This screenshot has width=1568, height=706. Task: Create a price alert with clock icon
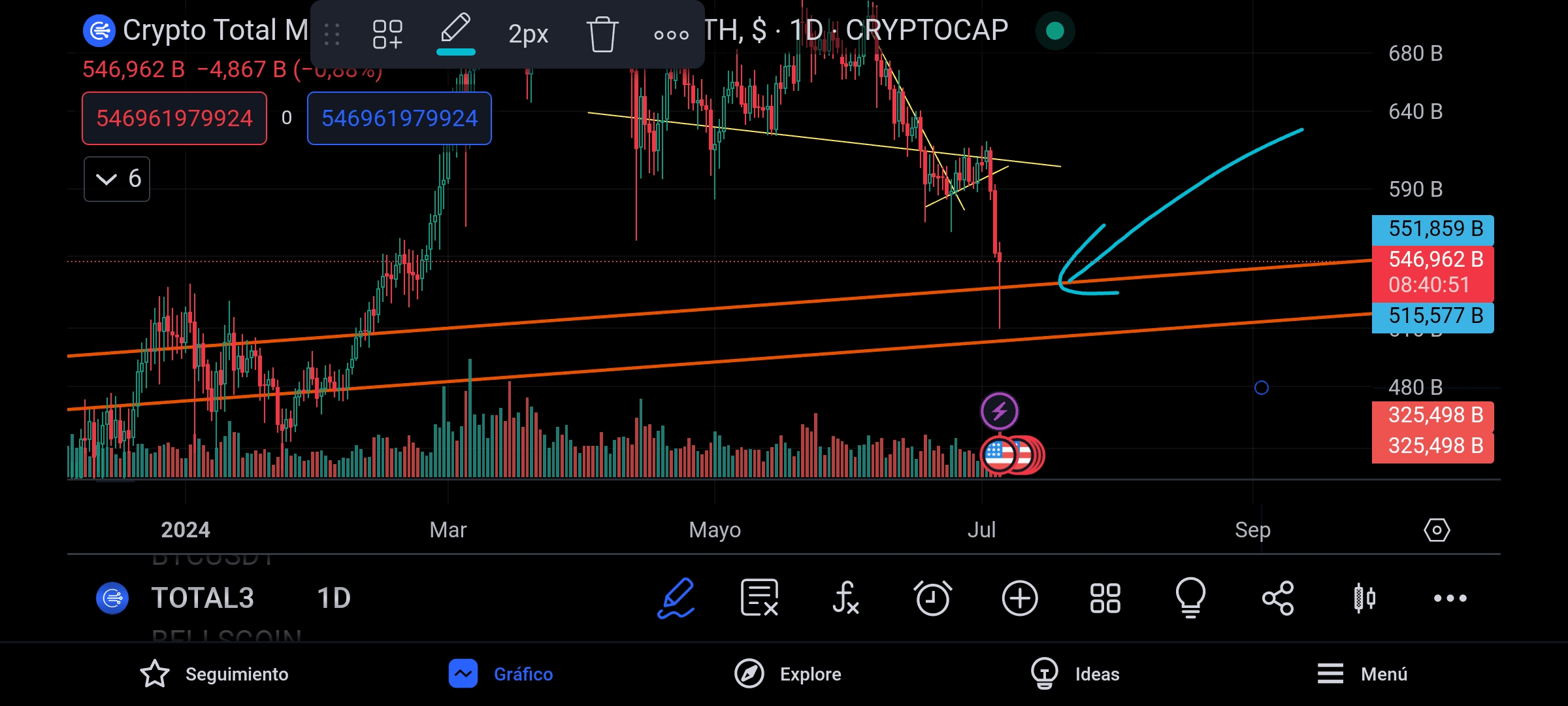point(932,597)
